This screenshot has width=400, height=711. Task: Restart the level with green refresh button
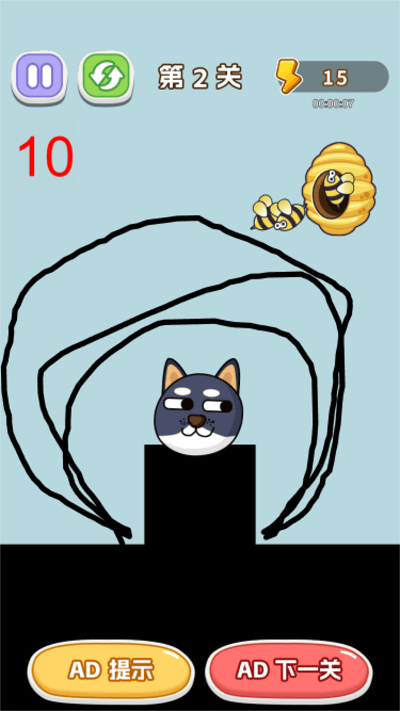(106, 77)
